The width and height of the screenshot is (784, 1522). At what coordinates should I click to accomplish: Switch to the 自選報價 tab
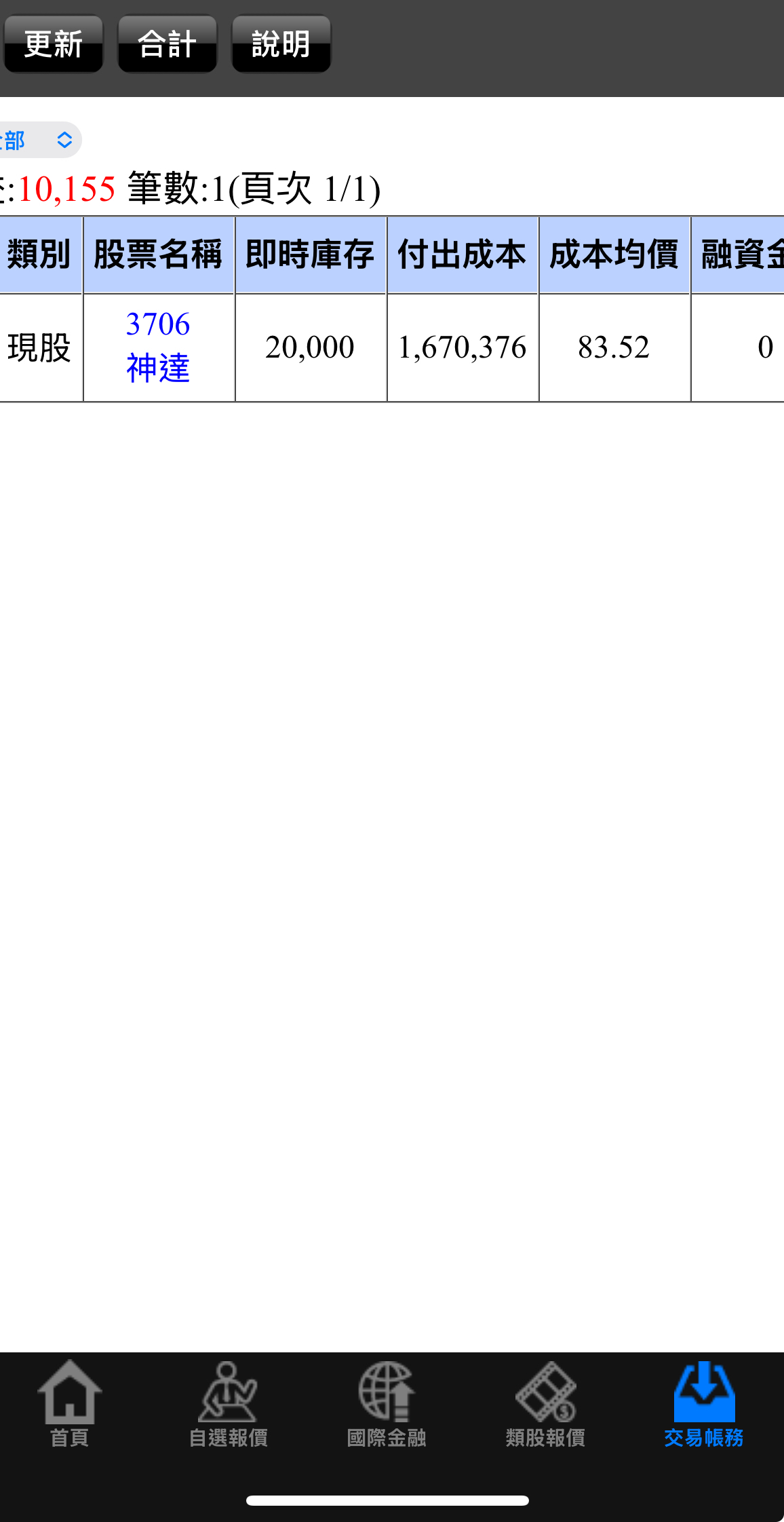coord(228,1404)
